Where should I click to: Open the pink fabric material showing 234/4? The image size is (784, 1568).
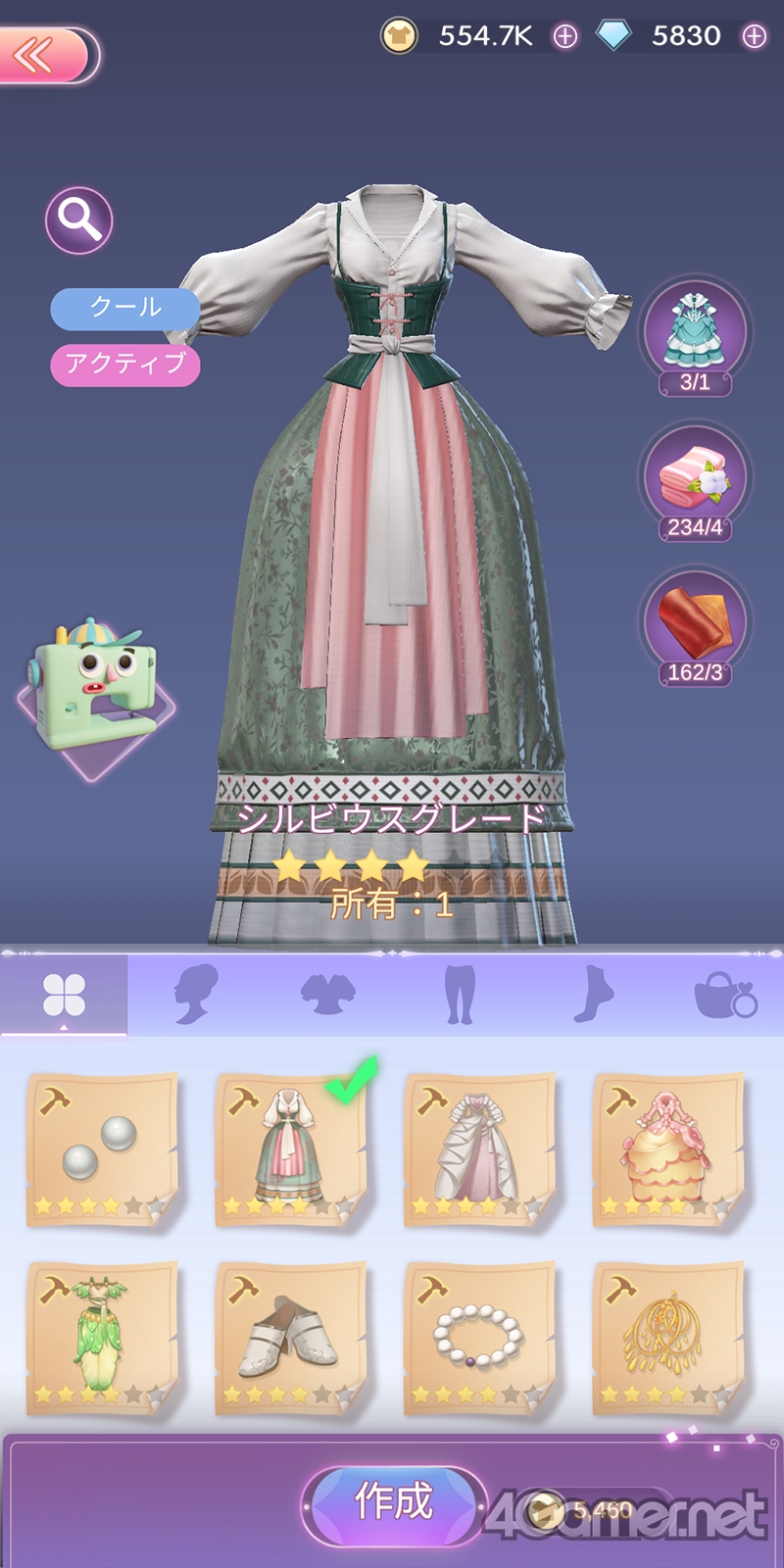point(695,480)
